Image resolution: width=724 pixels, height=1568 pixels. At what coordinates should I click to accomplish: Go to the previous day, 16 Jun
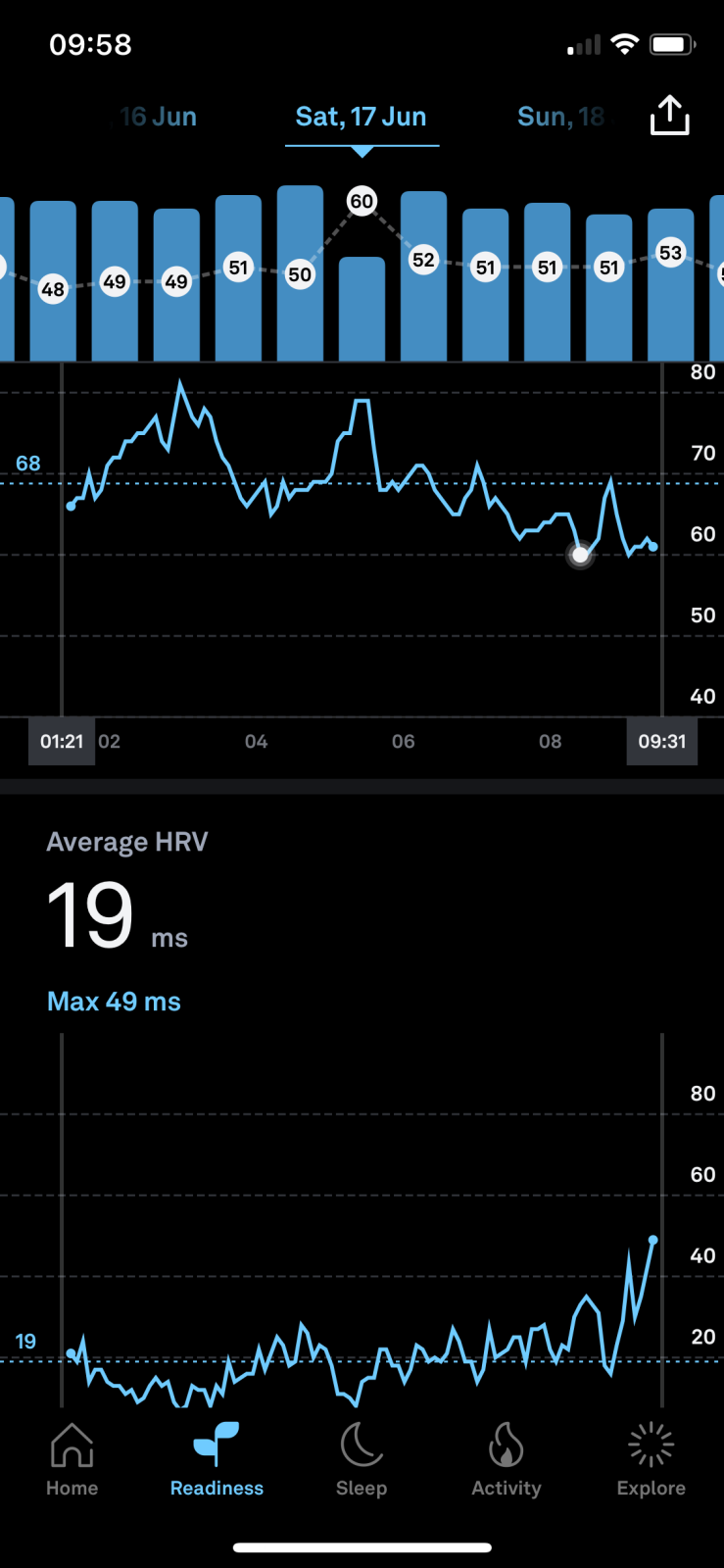159,117
